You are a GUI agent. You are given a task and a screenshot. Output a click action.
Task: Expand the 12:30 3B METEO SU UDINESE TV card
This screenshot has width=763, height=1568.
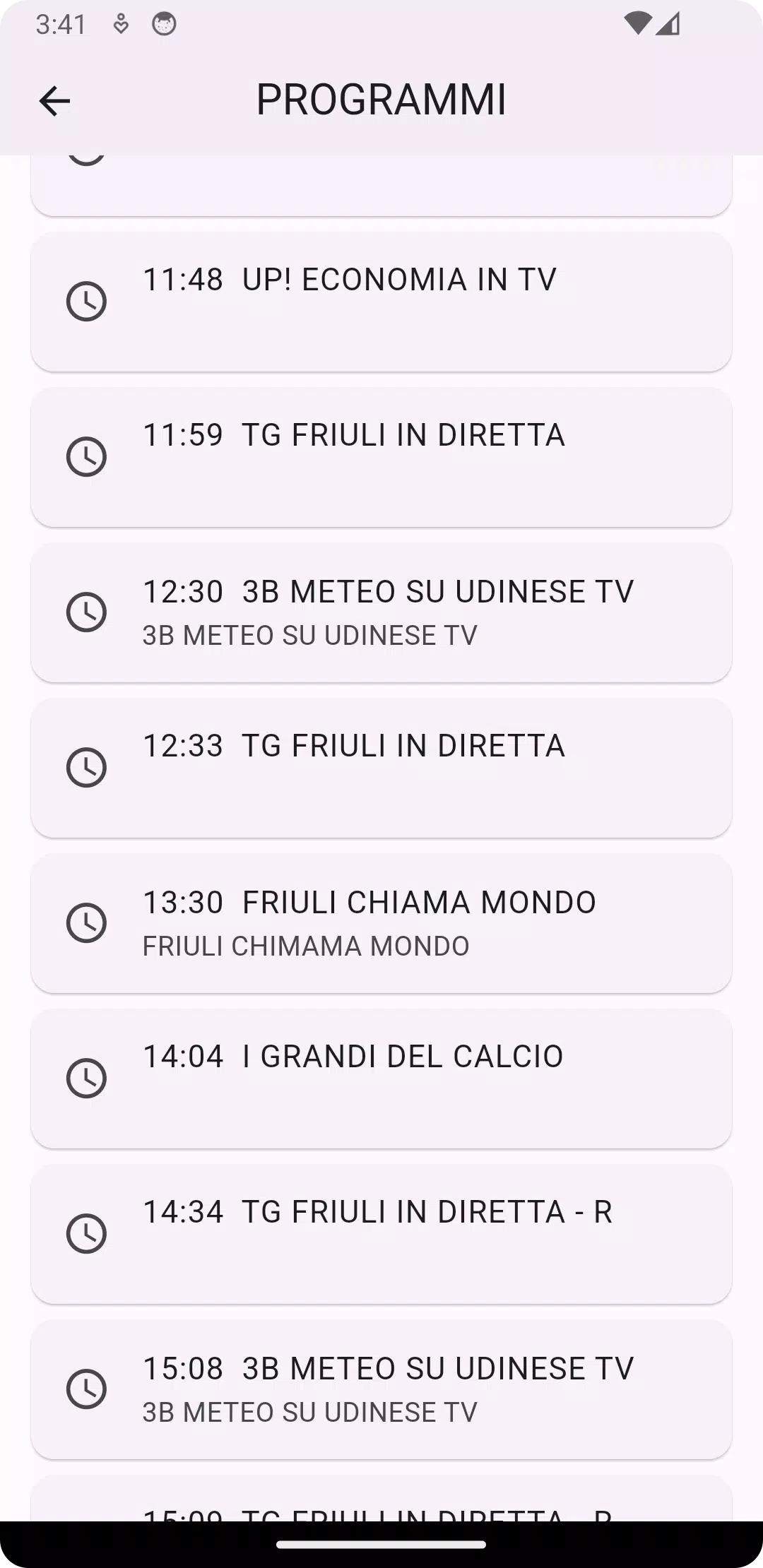pyautogui.click(x=381, y=612)
